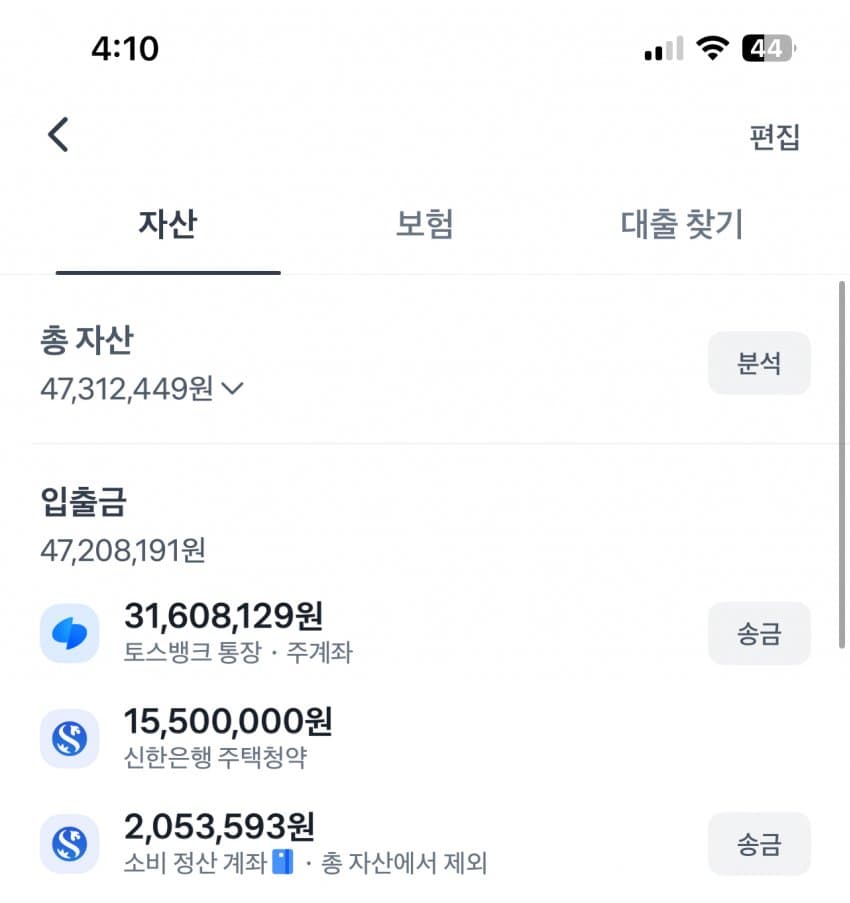Image resolution: width=850 pixels, height=903 pixels.
Task: Open 분석 for total assets
Action: [759, 363]
